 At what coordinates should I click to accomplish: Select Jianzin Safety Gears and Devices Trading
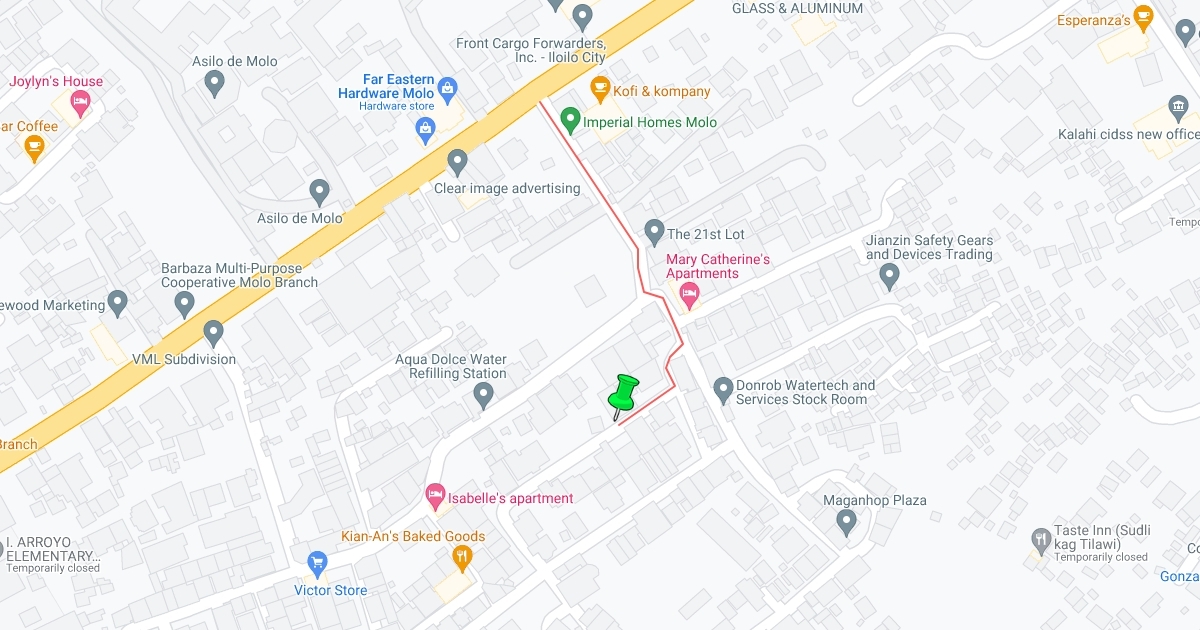pyautogui.click(x=890, y=275)
